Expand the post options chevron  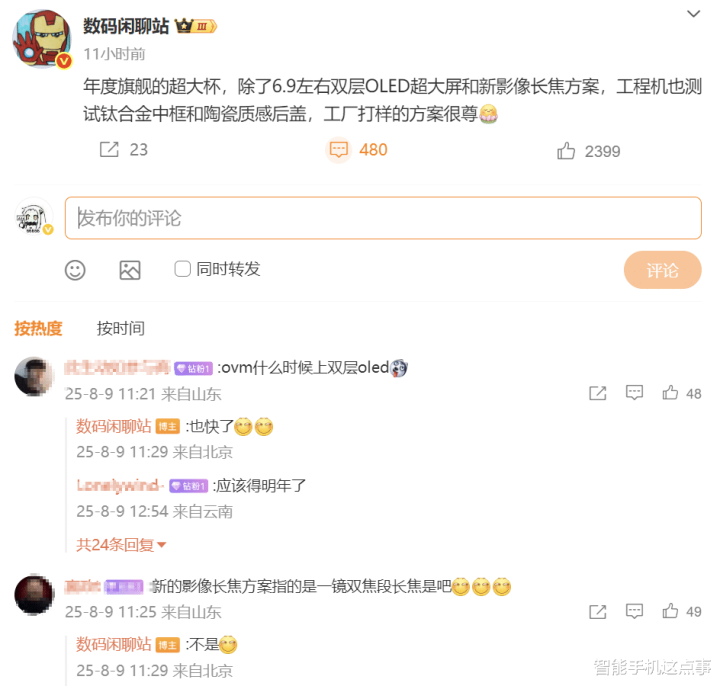tap(693, 14)
